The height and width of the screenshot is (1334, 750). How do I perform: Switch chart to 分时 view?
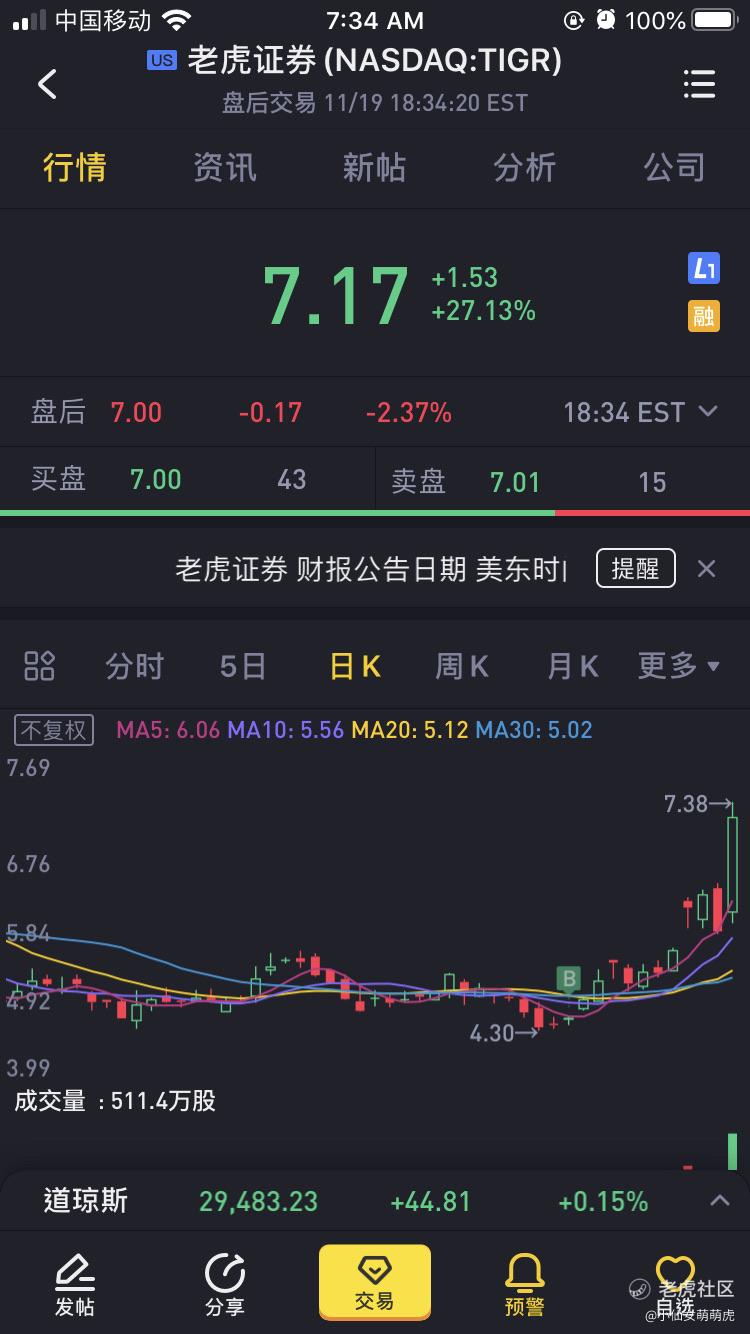click(x=134, y=666)
